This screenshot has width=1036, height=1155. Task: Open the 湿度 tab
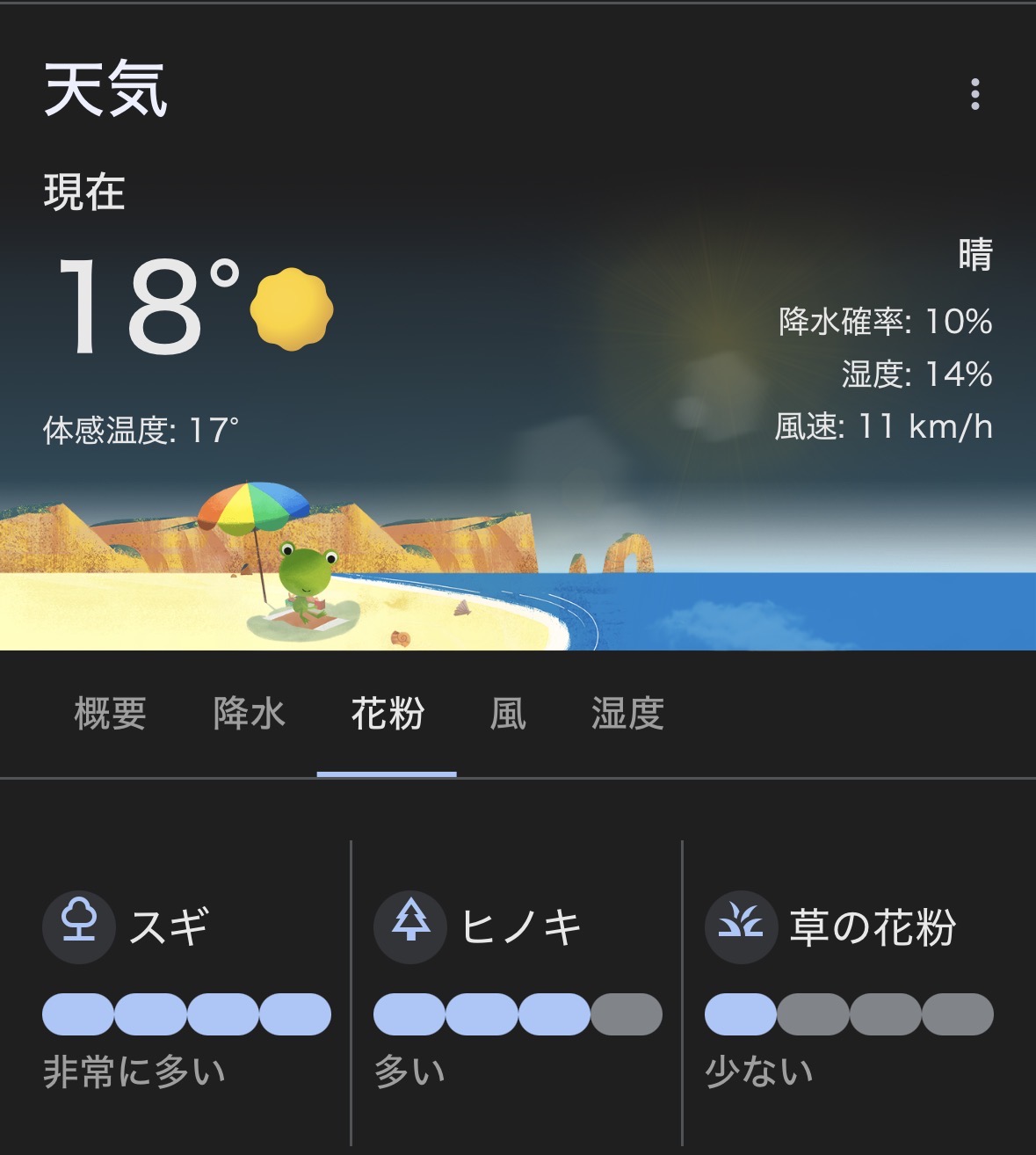point(627,713)
